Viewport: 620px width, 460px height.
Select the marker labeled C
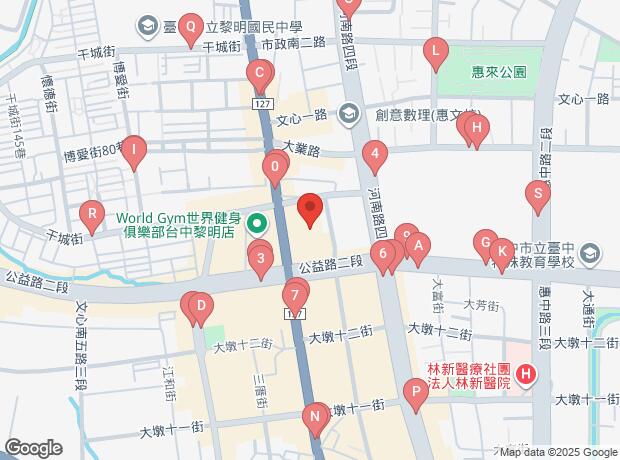(x=260, y=73)
